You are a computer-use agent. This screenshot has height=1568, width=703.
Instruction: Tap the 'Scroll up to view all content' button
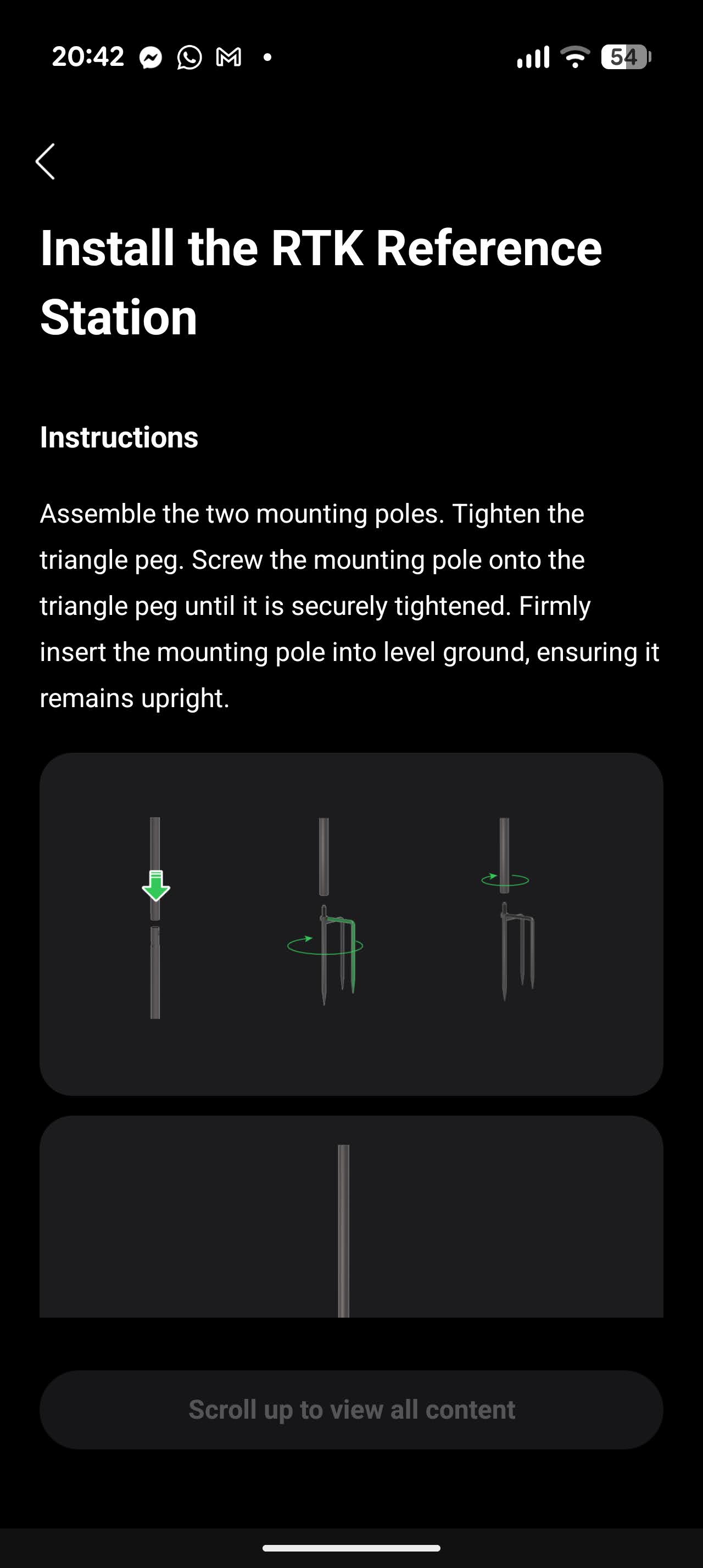click(351, 1410)
